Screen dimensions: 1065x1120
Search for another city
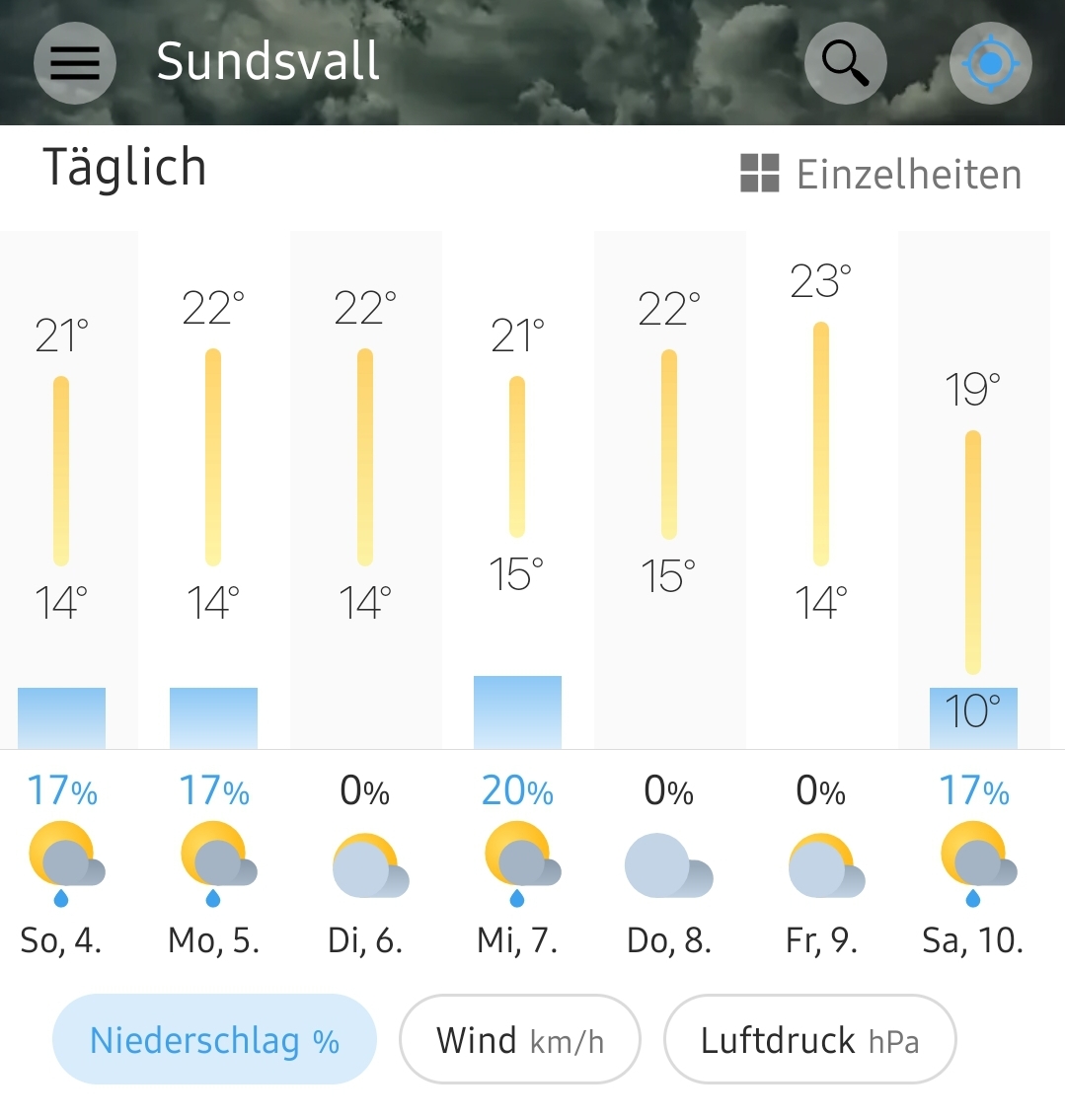pos(845,63)
